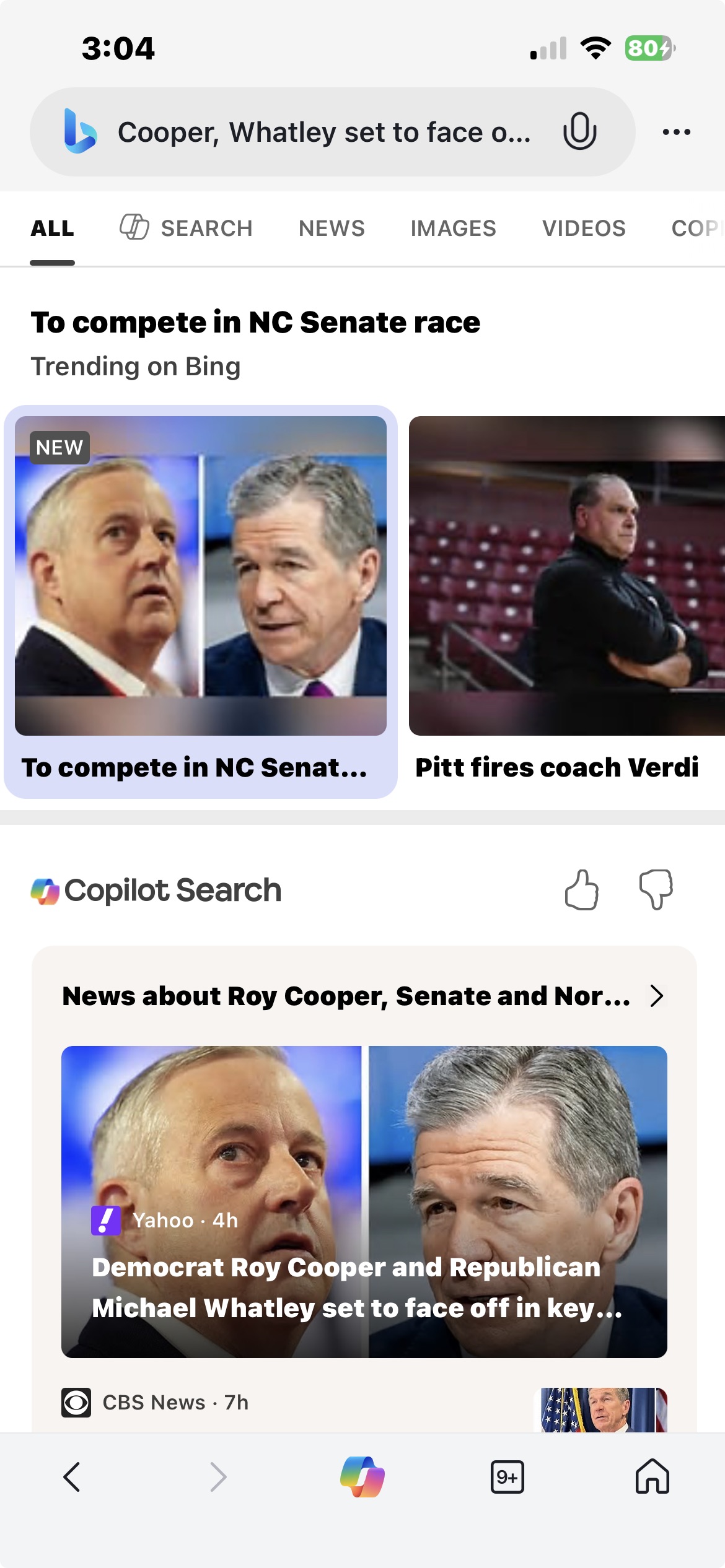This screenshot has width=725, height=1568.
Task: Give Copilot Search a thumbs down
Action: coord(656,890)
